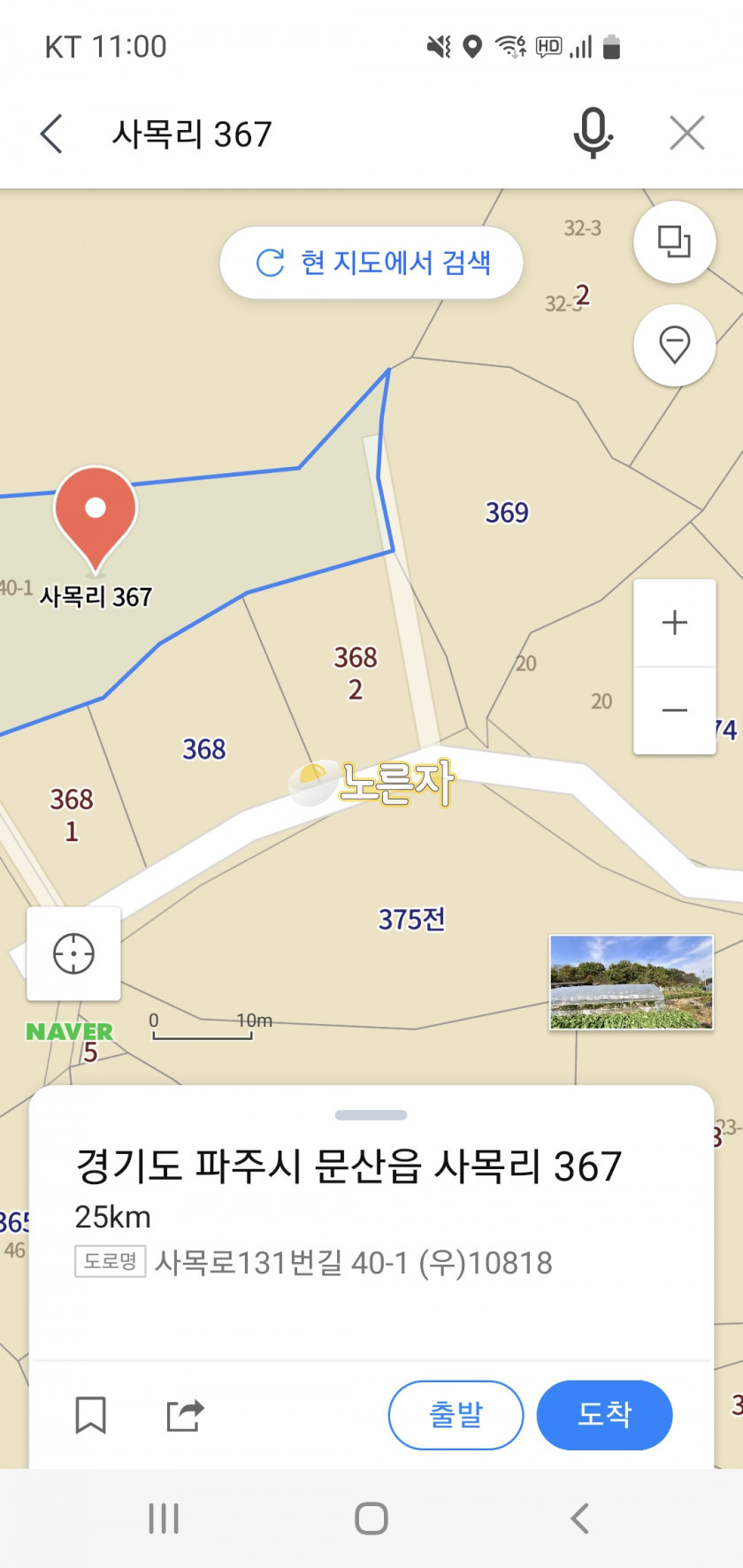This screenshot has height=1568, width=743.
Task: Start voice search with the microphone
Action: tap(593, 134)
